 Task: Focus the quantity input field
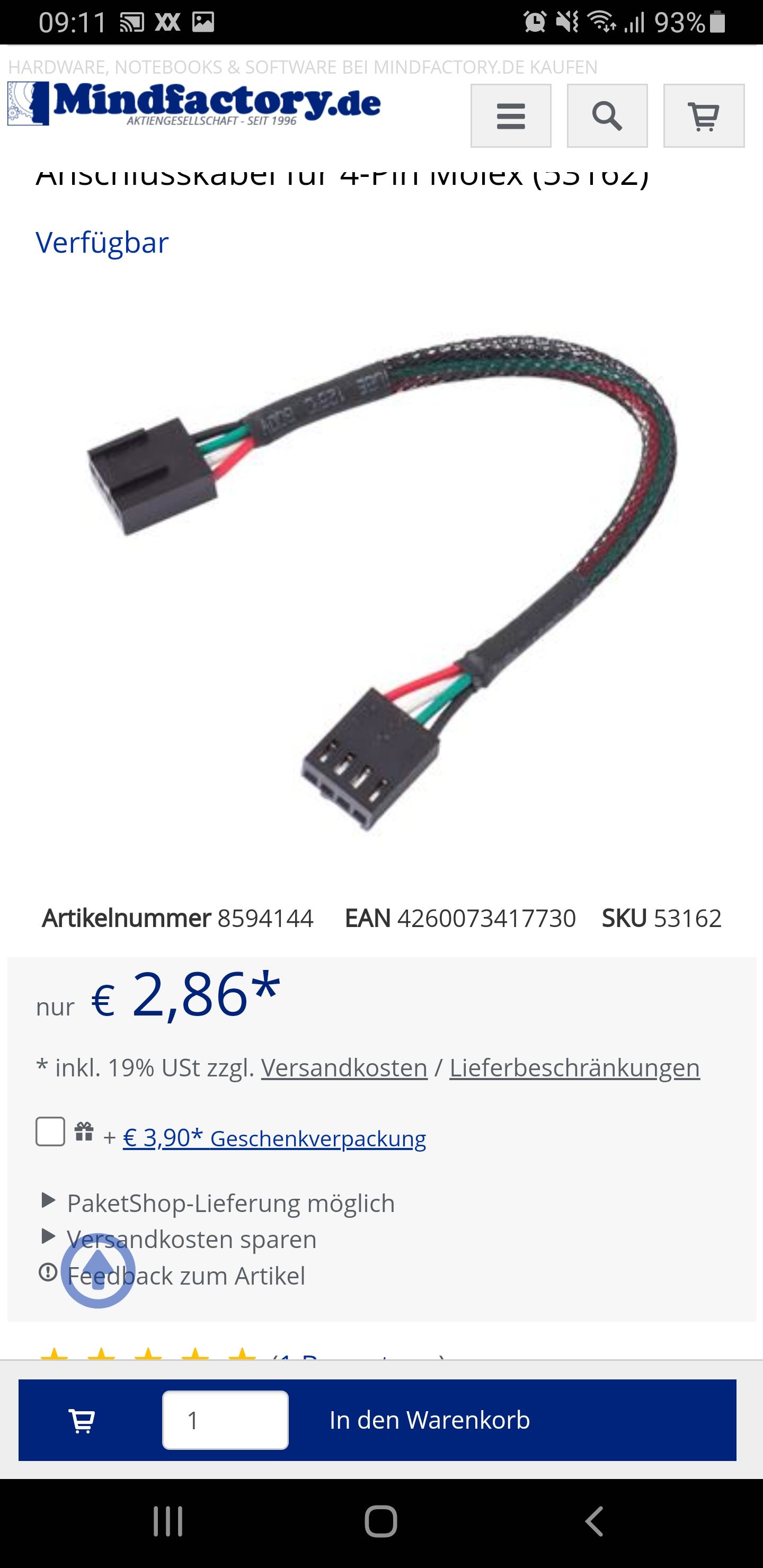tap(225, 1420)
